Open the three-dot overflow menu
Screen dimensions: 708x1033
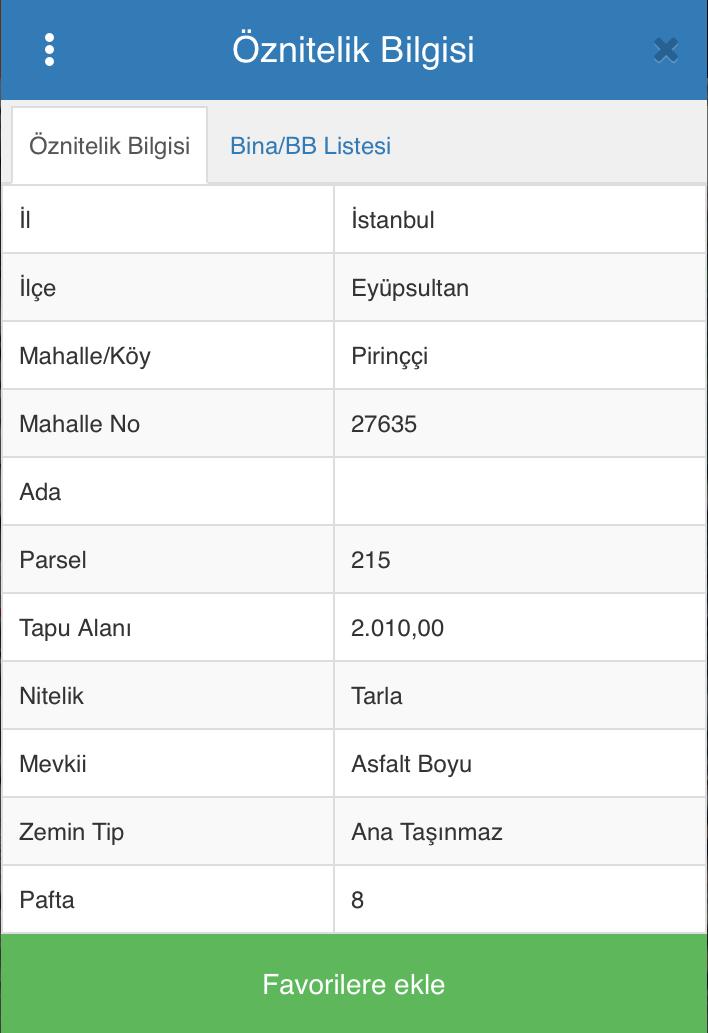[50, 50]
